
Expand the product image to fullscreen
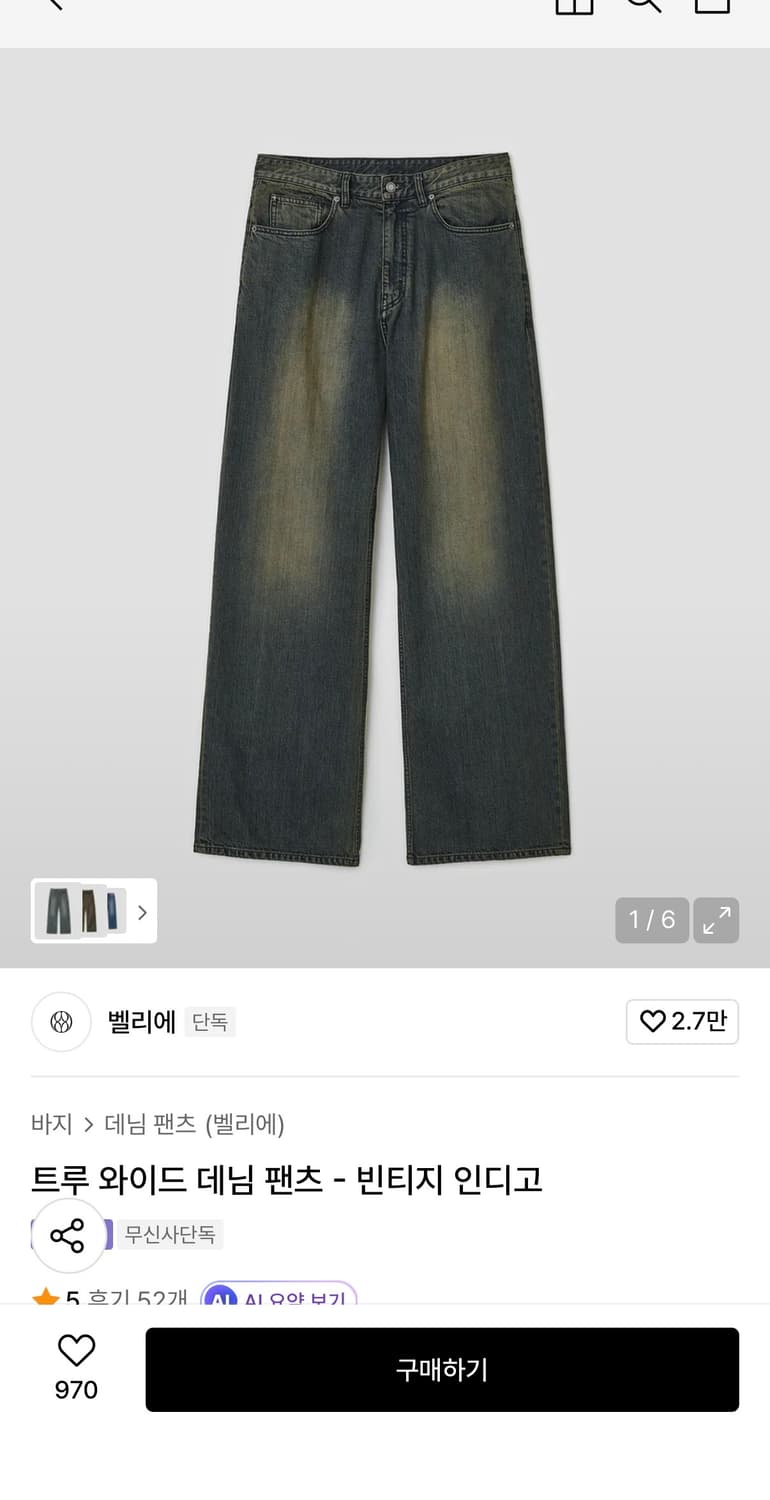[716, 920]
